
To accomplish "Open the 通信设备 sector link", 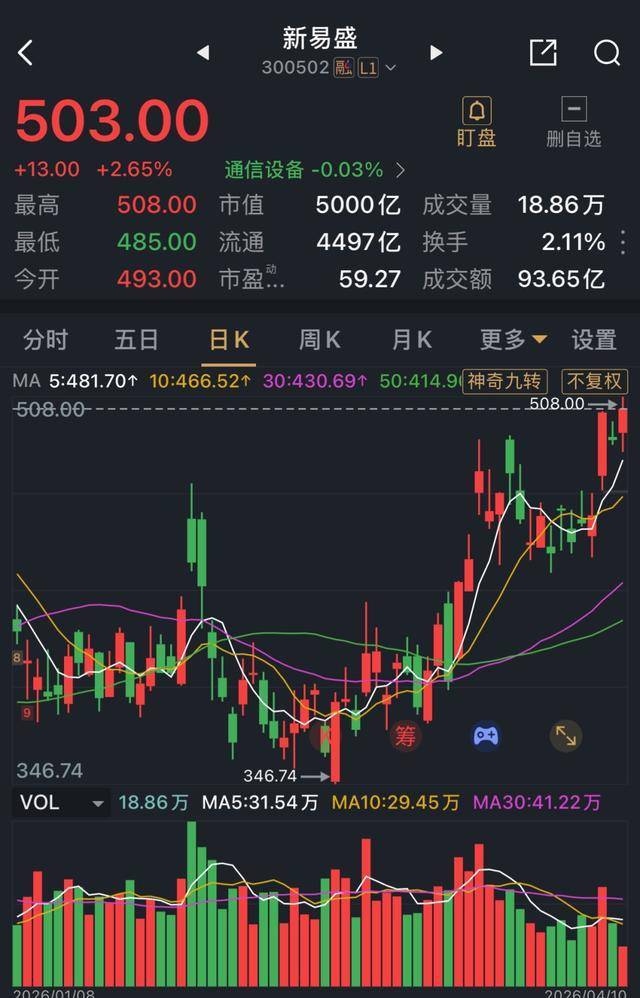I will tap(314, 169).
